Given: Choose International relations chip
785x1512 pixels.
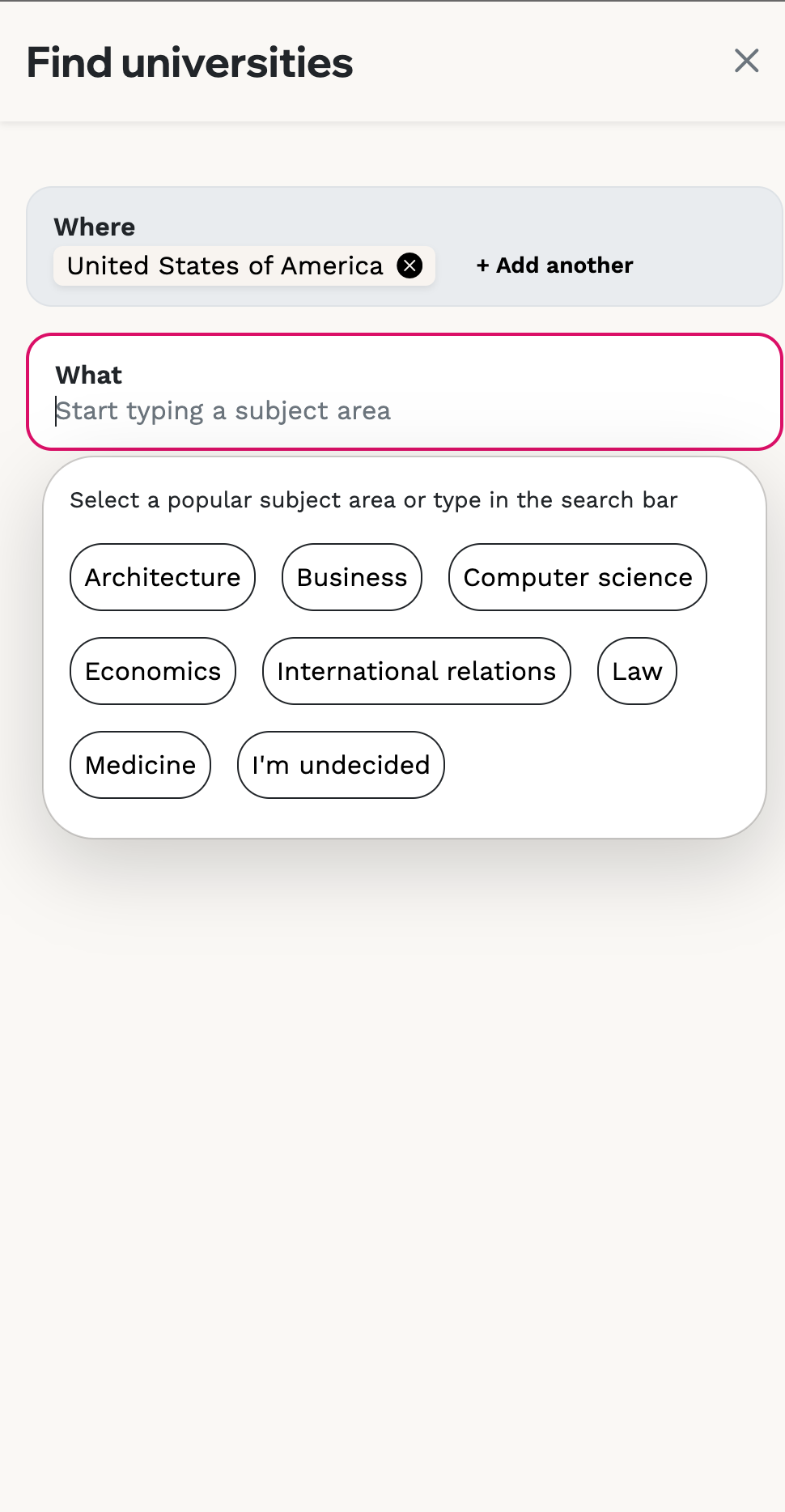Looking at the screenshot, I should [x=417, y=671].
